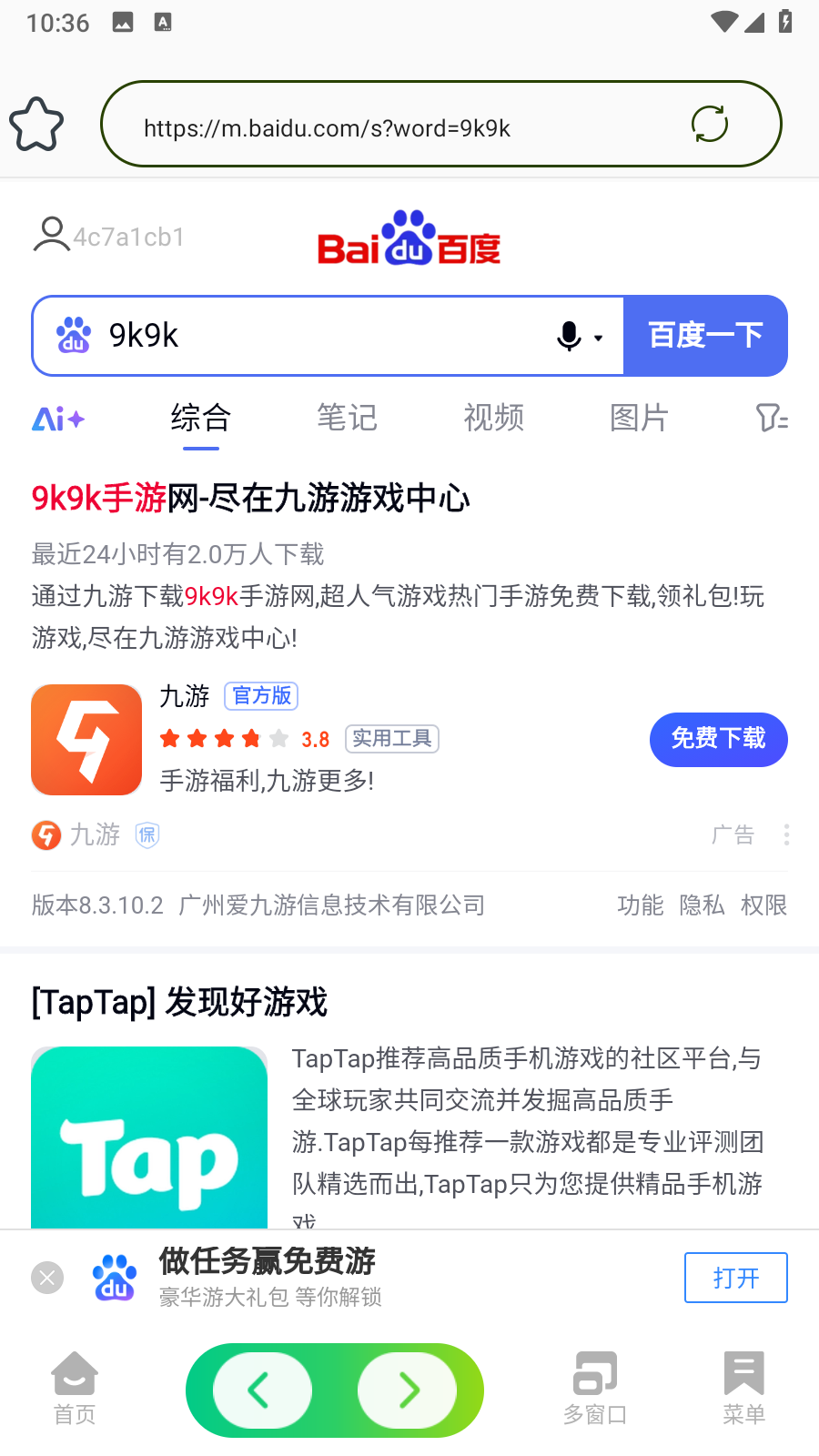This screenshot has width=819, height=1456.
Task: Open the three-dot menu beside 广告
Action: [786, 834]
